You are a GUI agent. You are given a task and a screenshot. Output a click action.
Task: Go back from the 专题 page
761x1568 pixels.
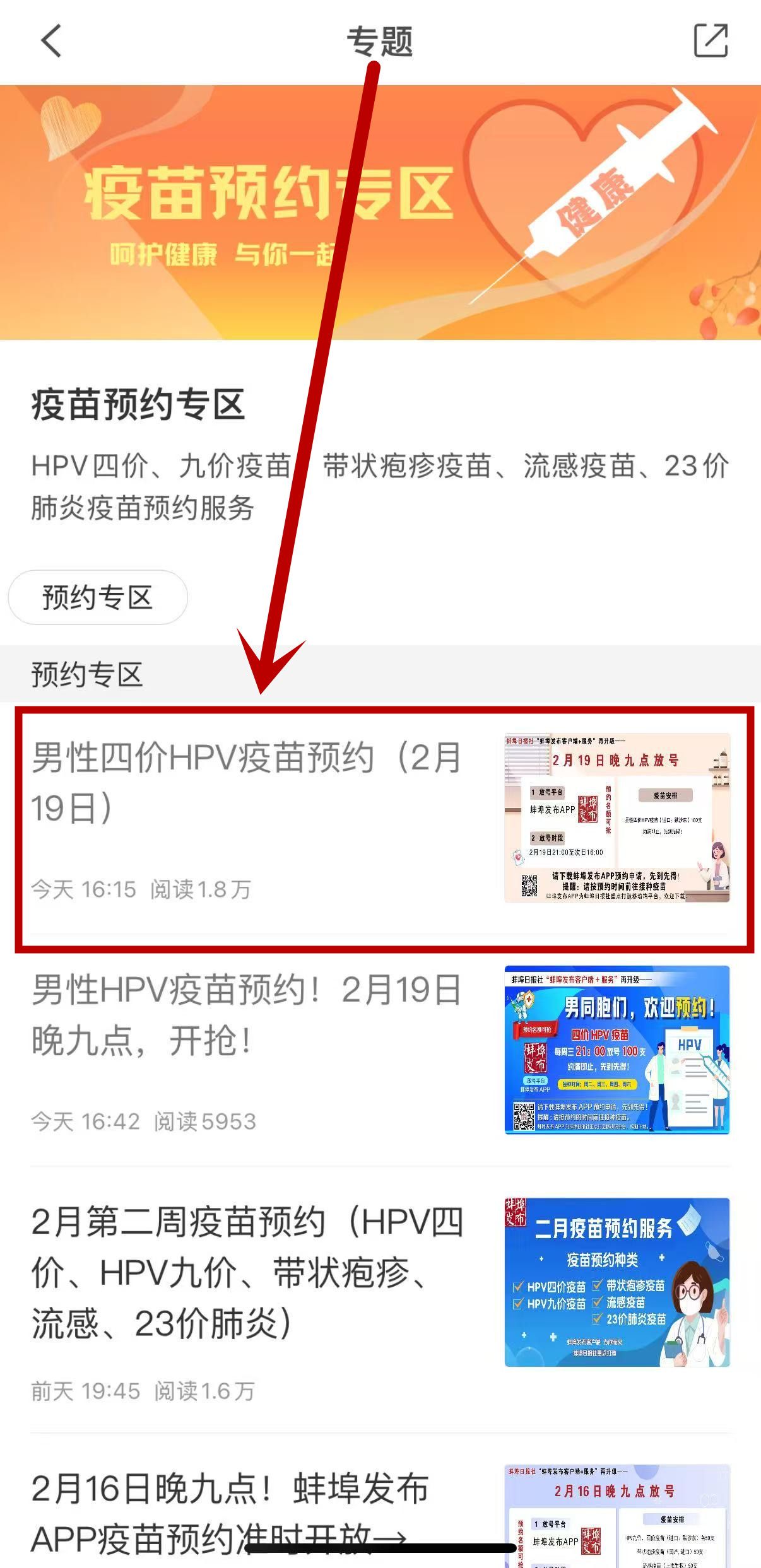(x=52, y=42)
